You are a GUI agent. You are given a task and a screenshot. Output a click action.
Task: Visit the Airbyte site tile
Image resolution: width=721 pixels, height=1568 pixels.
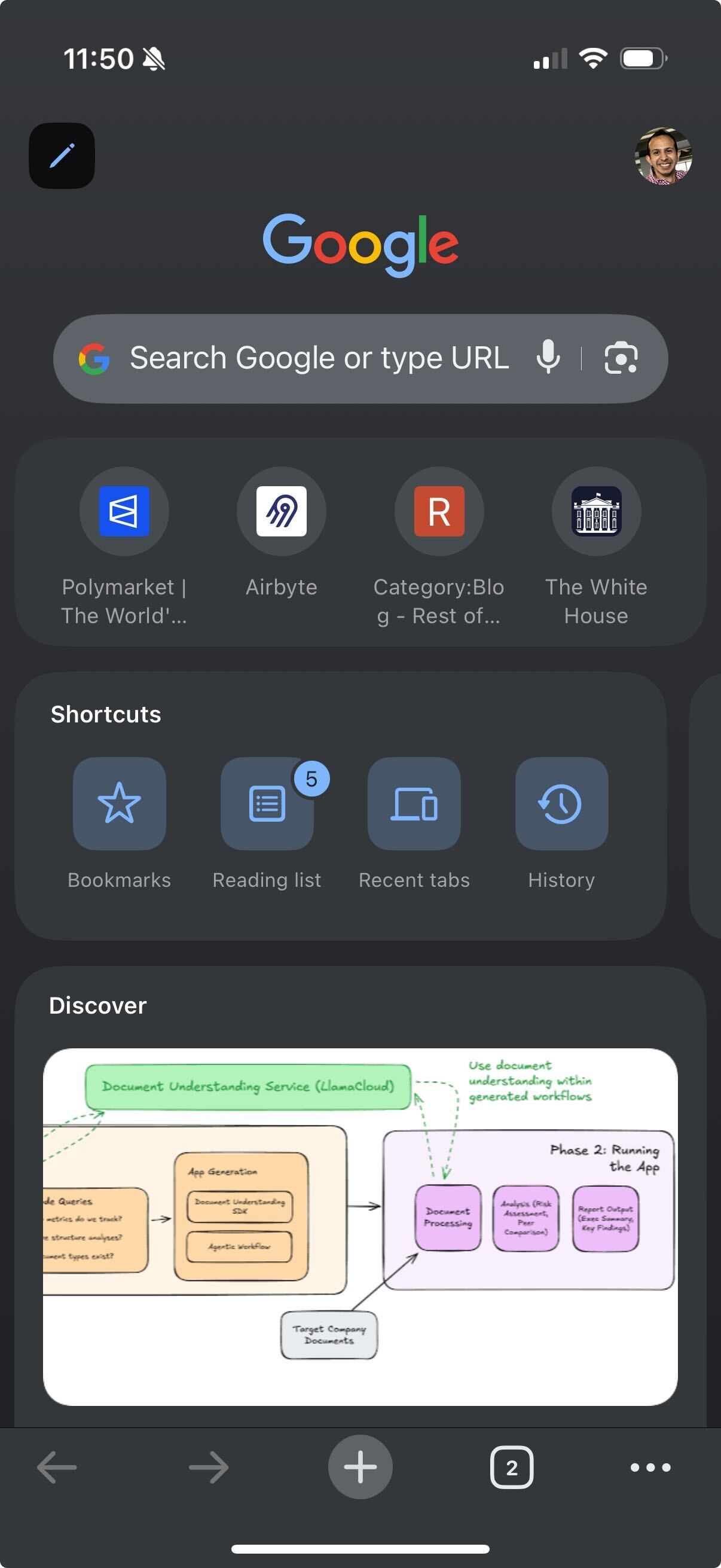click(x=281, y=511)
